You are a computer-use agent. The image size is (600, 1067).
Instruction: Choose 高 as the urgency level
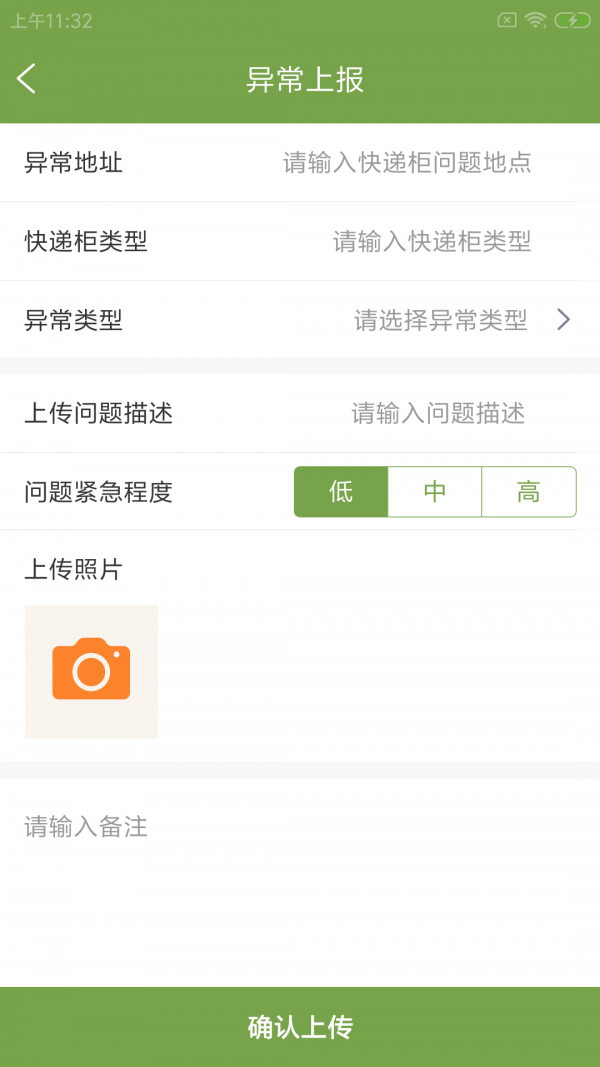pyautogui.click(x=528, y=492)
